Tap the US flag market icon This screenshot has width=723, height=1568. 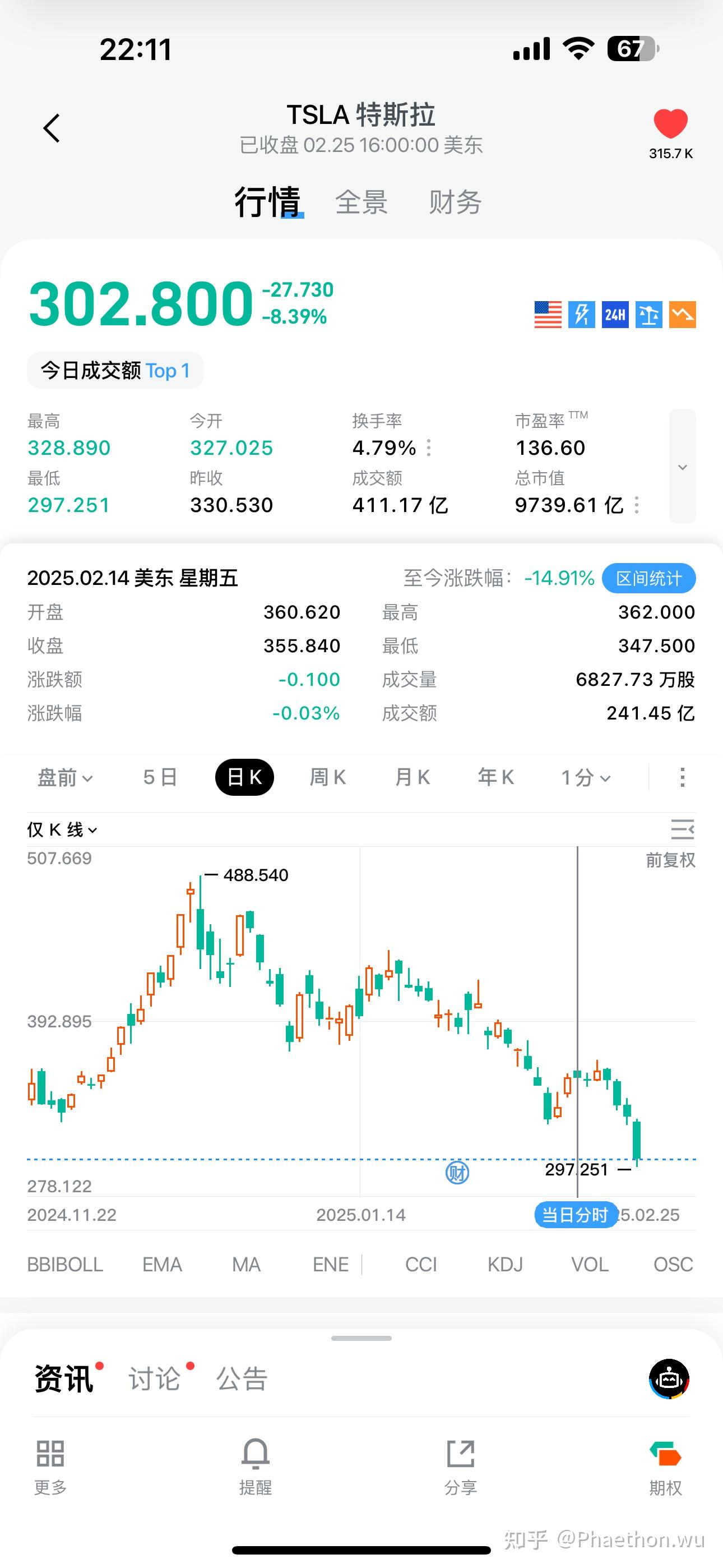pos(547,315)
